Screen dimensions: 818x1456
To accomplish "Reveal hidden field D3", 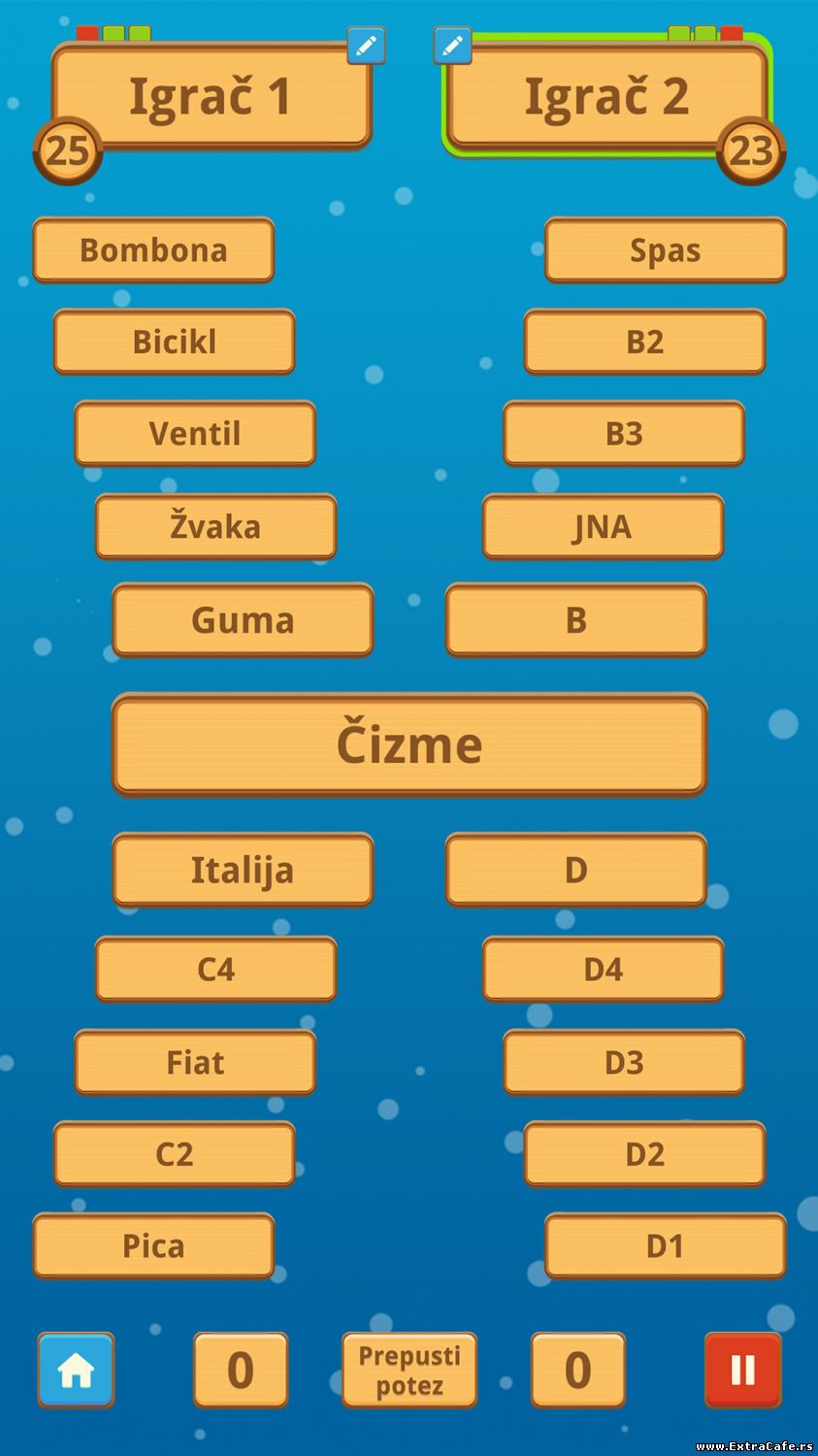I will tap(624, 1062).
